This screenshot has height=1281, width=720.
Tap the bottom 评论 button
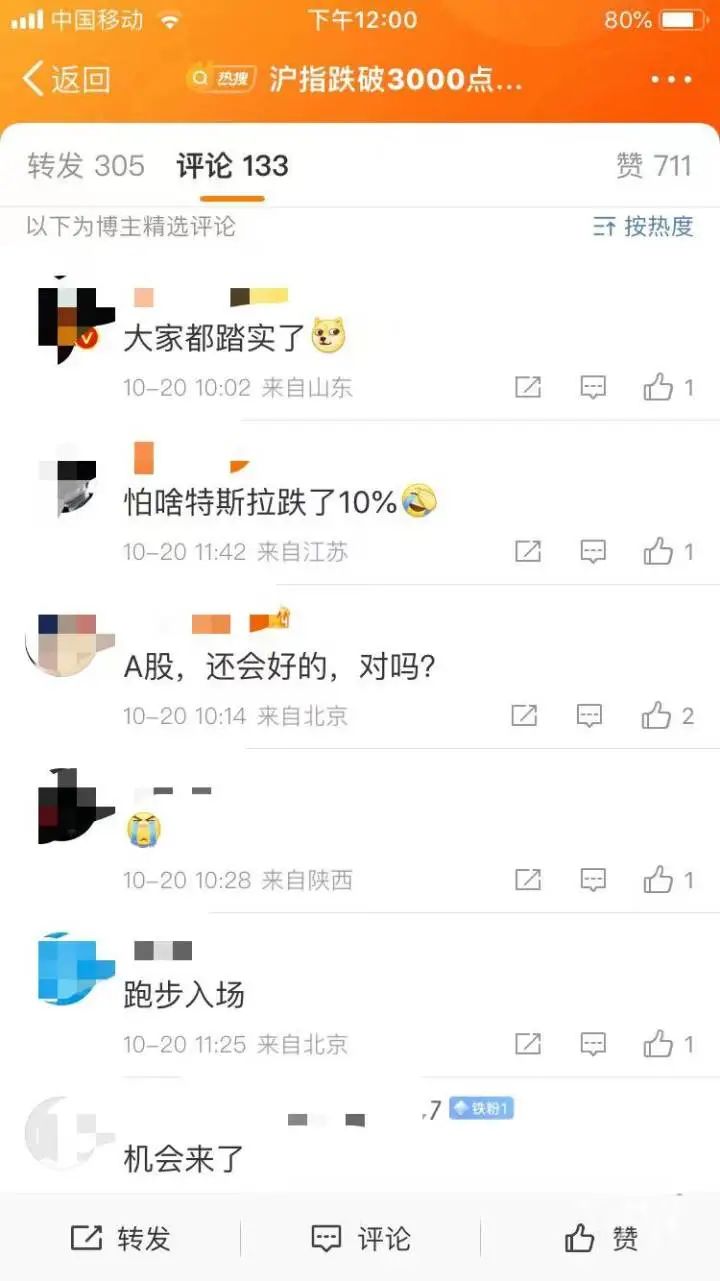(x=360, y=1239)
